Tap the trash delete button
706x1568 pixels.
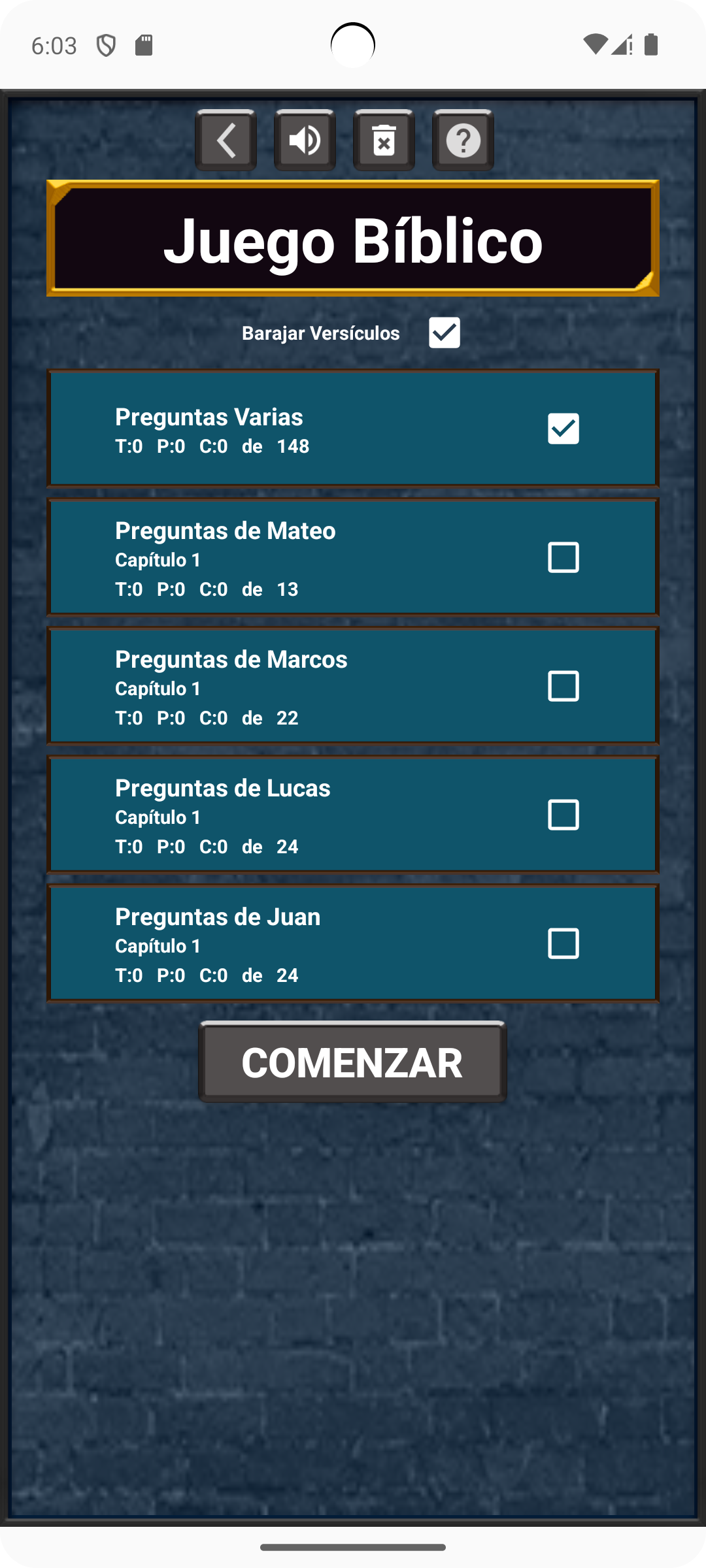tap(384, 140)
